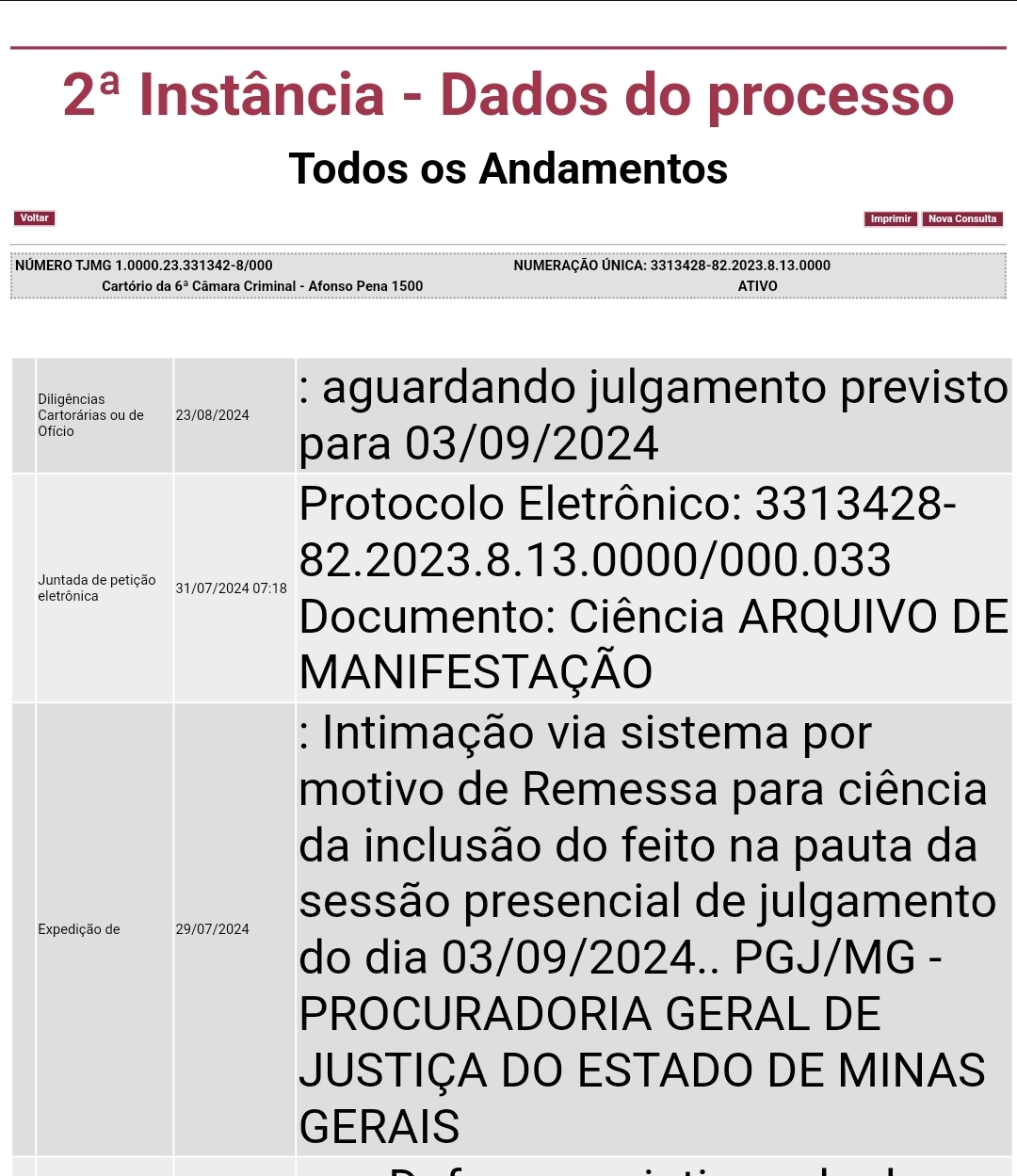This screenshot has height=1176, width=1017.
Task: Start a Nova Consulta
Action: (x=961, y=219)
